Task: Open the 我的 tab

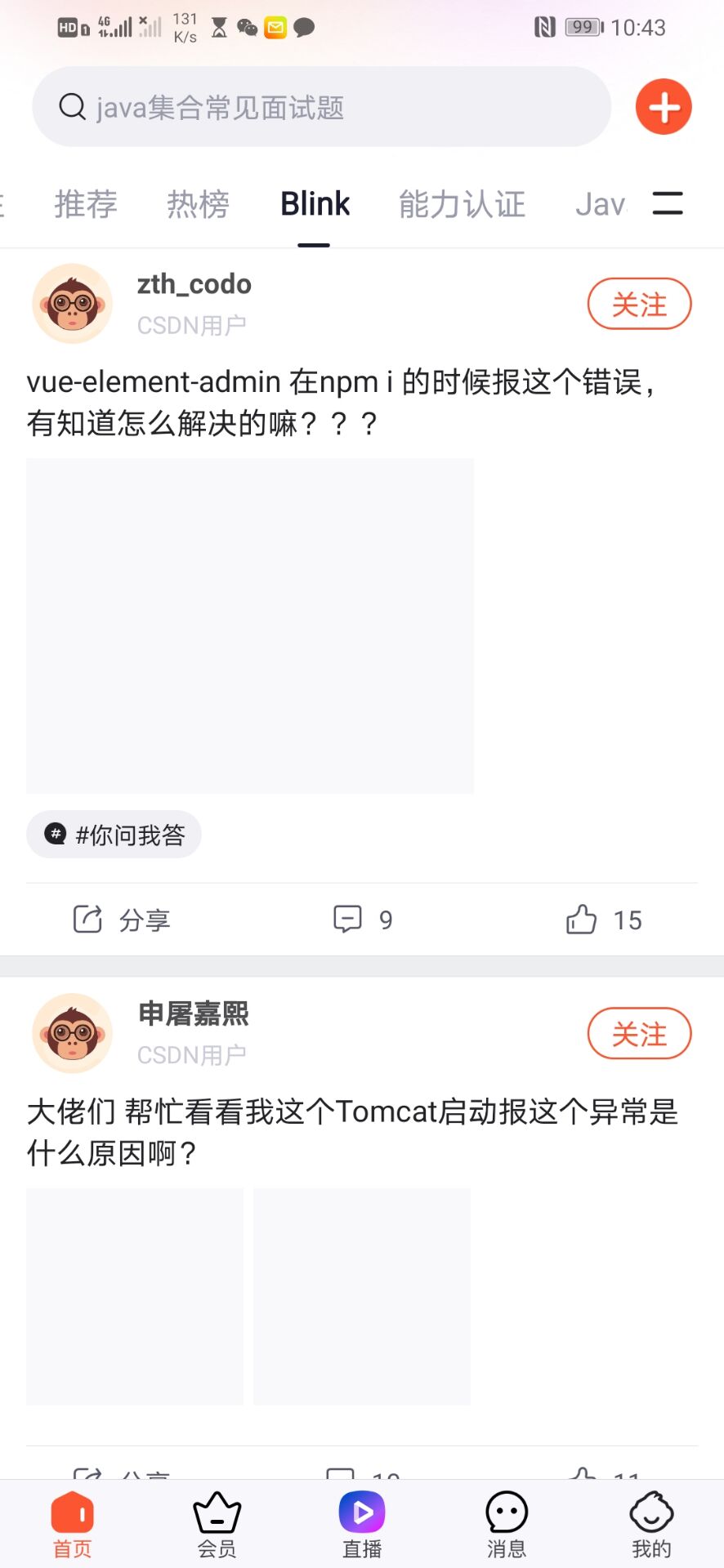Action: tap(651, 1524)
